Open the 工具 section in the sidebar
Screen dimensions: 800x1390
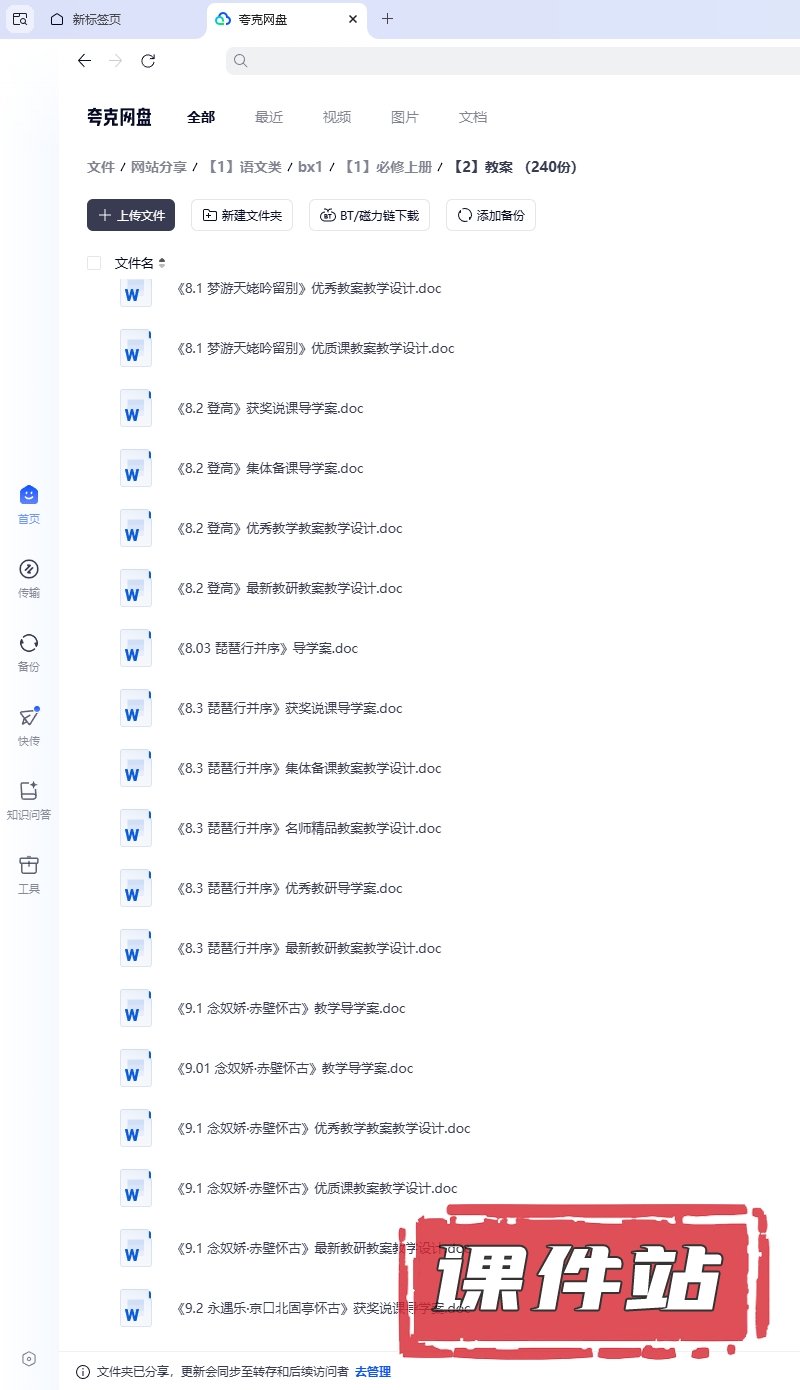pos(29,875)
